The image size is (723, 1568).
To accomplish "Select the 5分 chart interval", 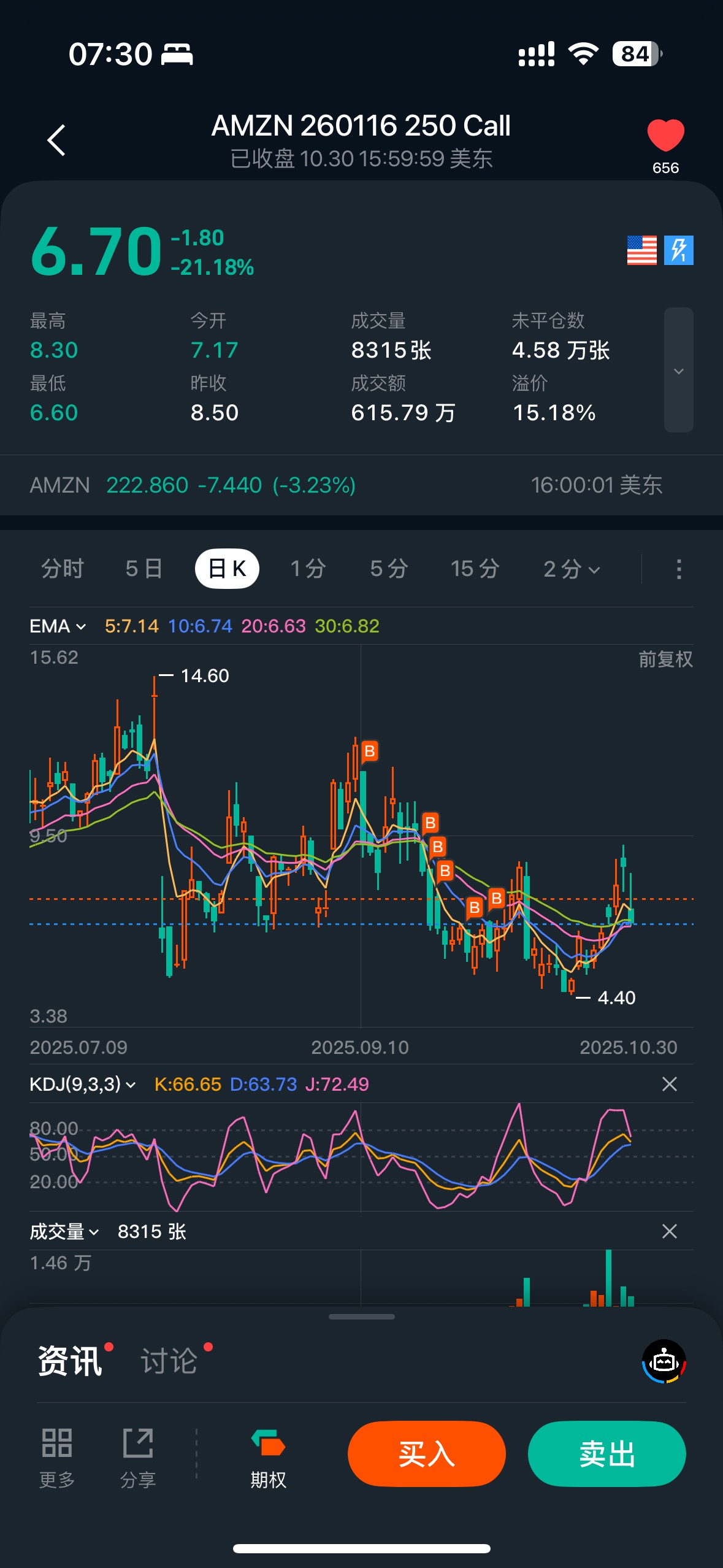I will pos(389,569).
